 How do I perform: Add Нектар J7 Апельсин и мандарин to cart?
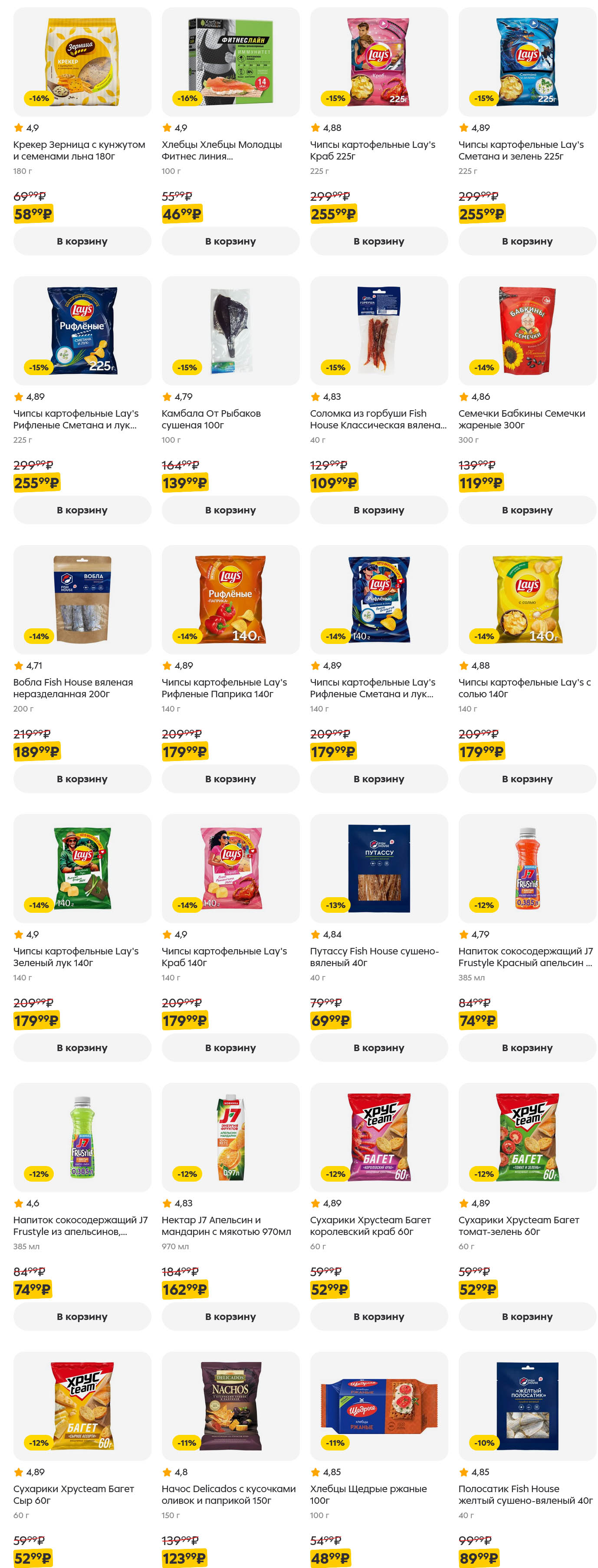[x=230, y=1316]
